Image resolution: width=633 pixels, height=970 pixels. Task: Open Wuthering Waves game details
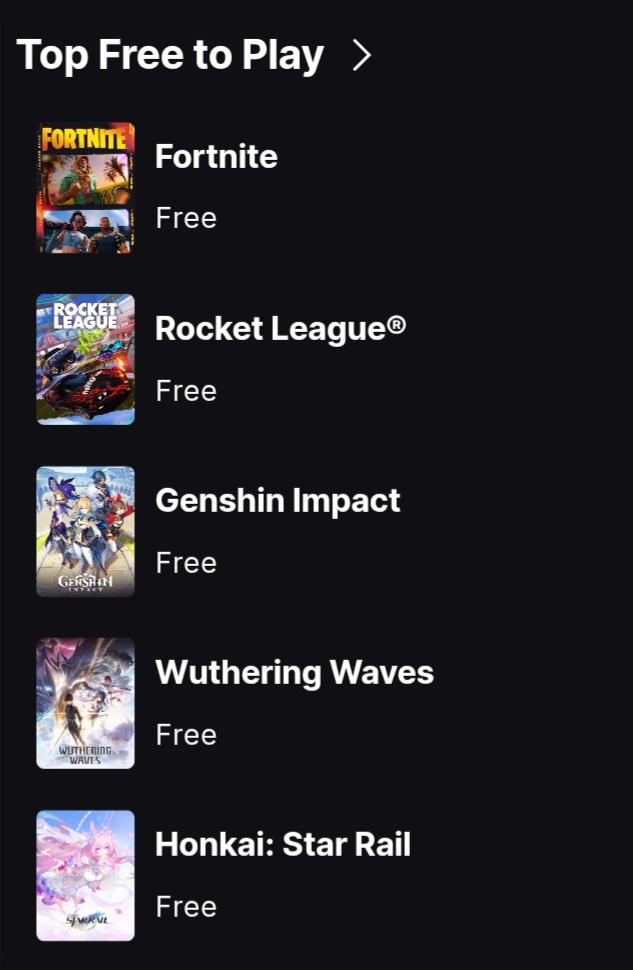pos(294,673)
